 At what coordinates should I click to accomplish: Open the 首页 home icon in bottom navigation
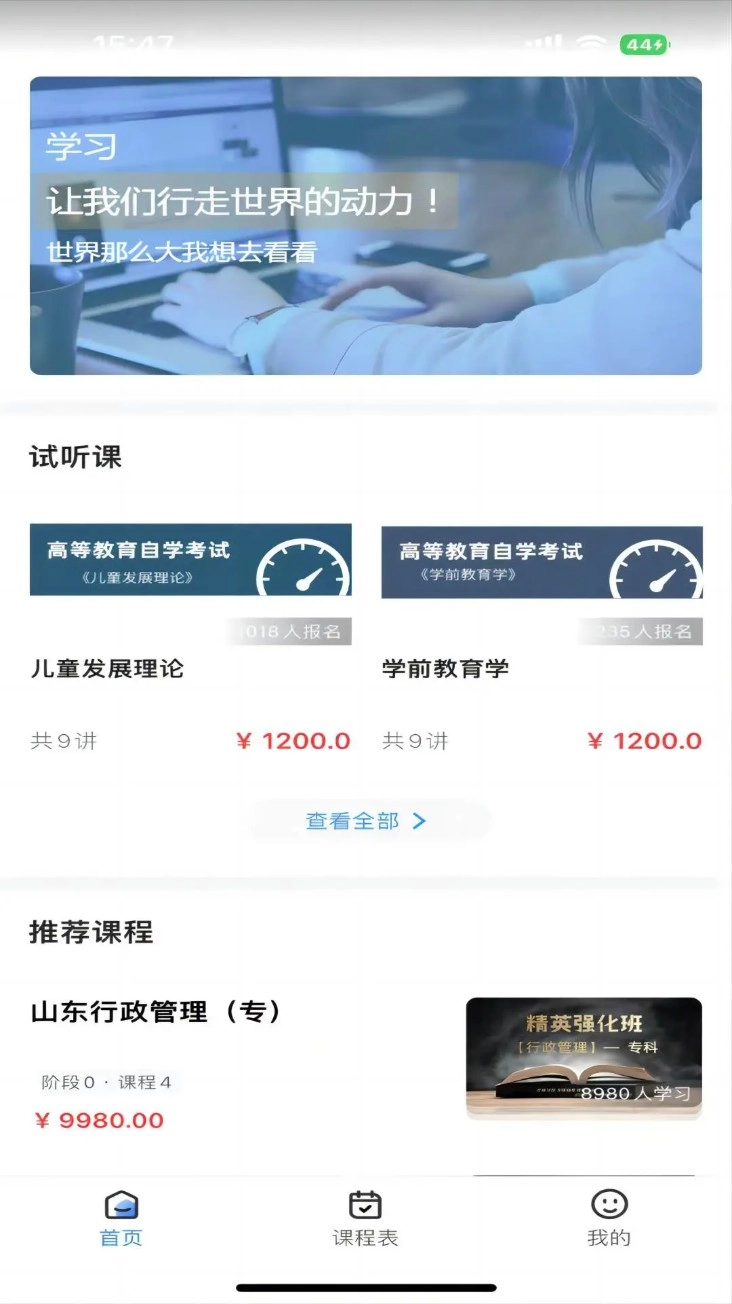click(x=122, y=1206)
